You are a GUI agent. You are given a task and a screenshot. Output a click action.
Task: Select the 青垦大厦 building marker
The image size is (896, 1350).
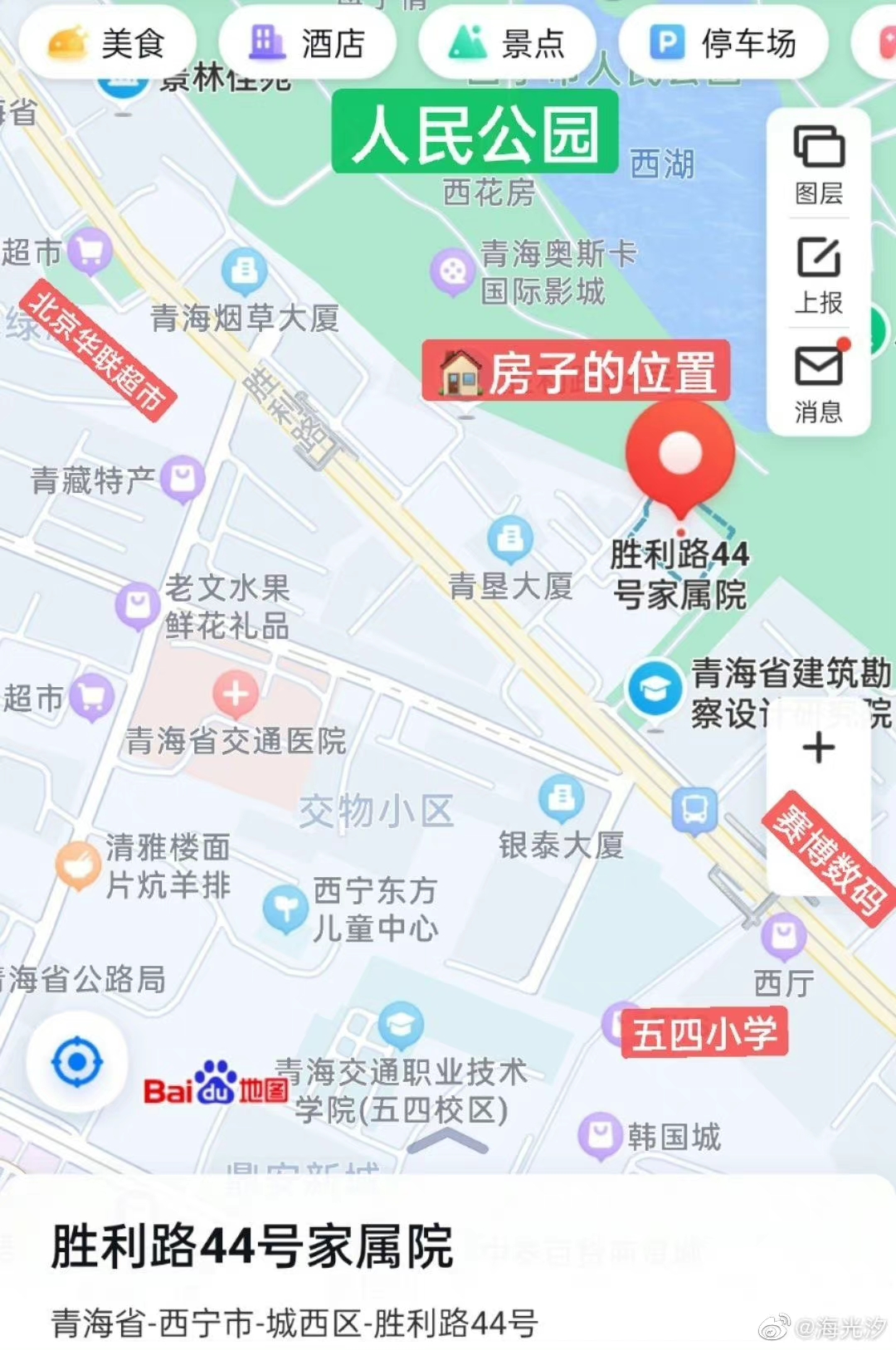pyautogui.click(x=510, y=538)
